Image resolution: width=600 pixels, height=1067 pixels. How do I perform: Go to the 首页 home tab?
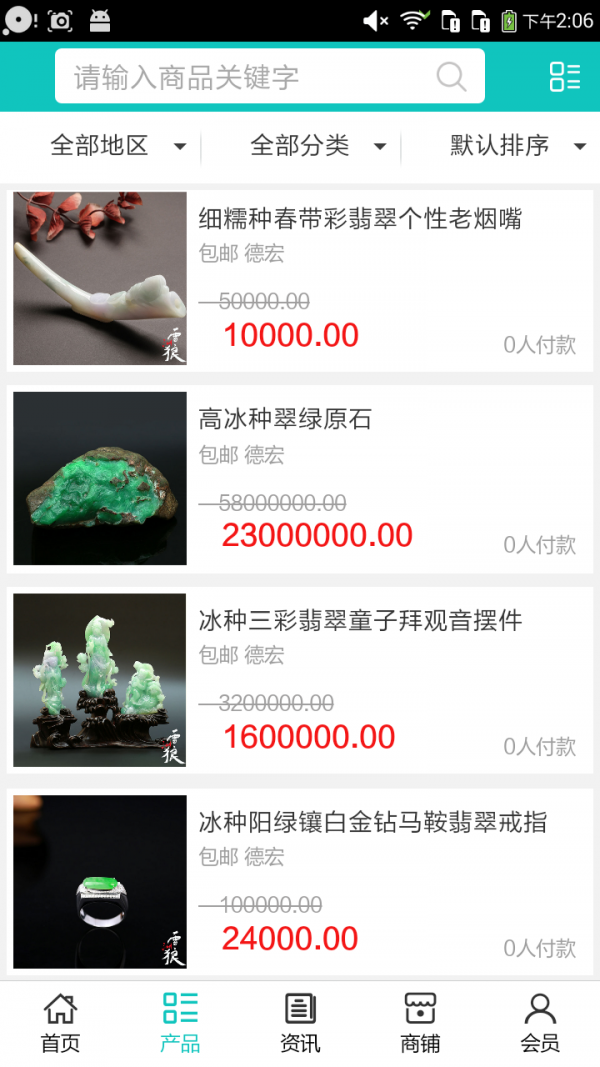click(60, 1023)
